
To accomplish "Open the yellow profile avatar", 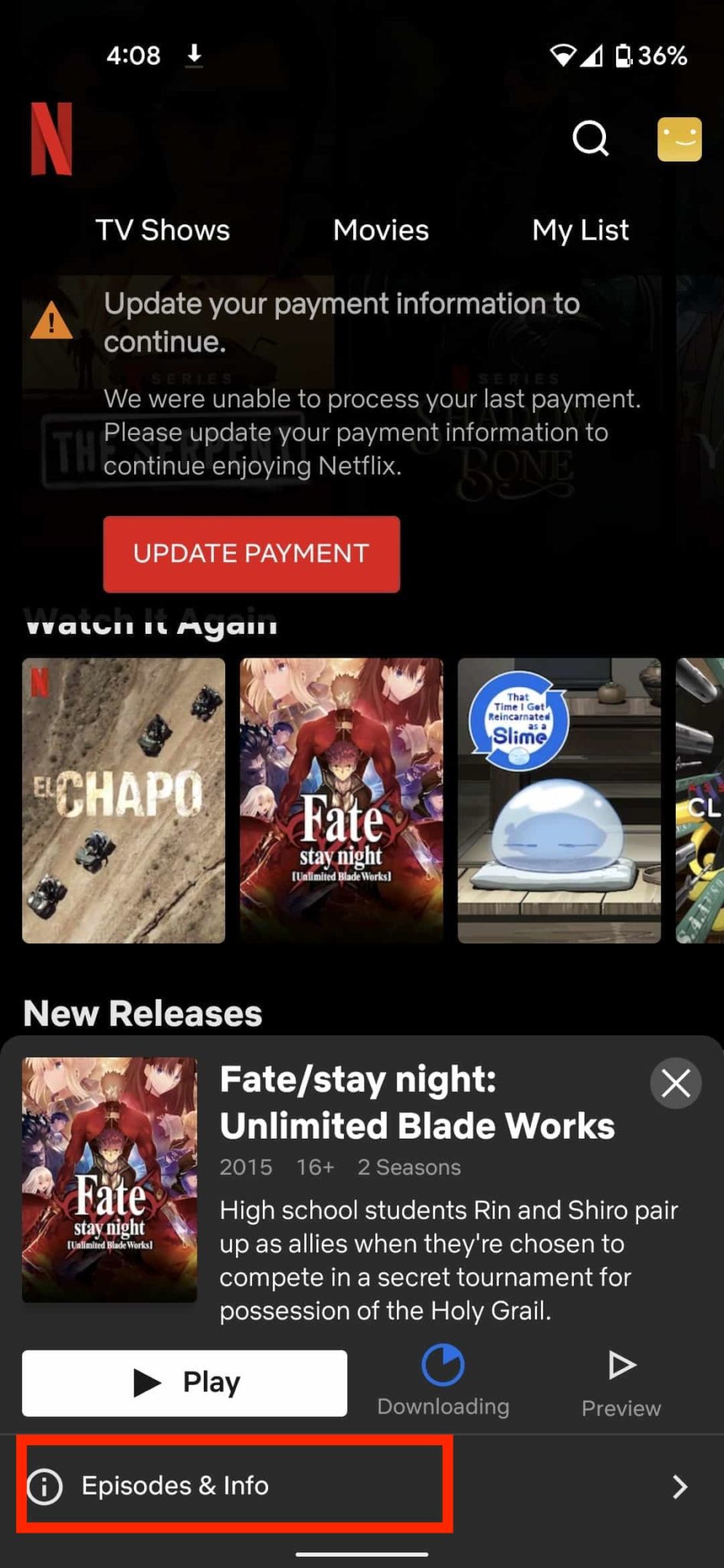I will tap(680, 139).
